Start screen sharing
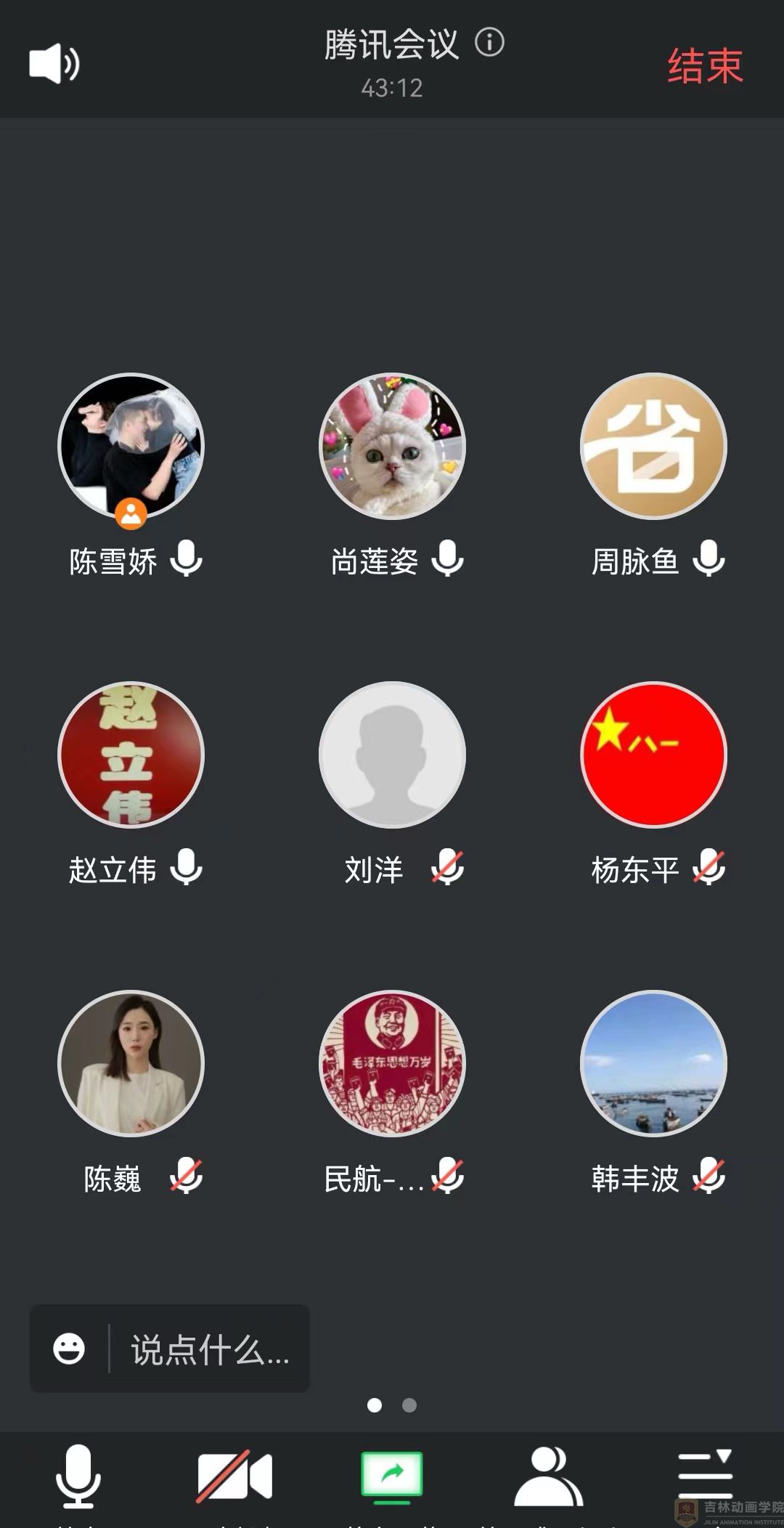This screenshot has width=784, height=1528. point(392,1476)
